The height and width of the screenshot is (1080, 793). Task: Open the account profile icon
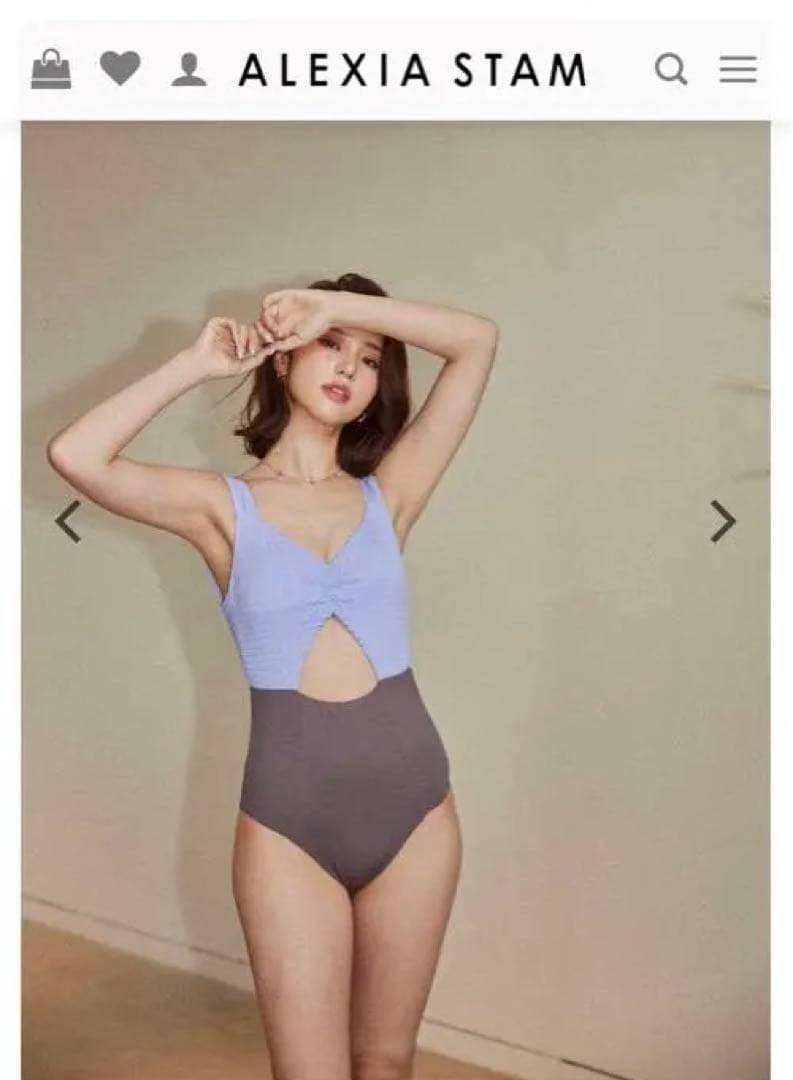click(188, 70)
